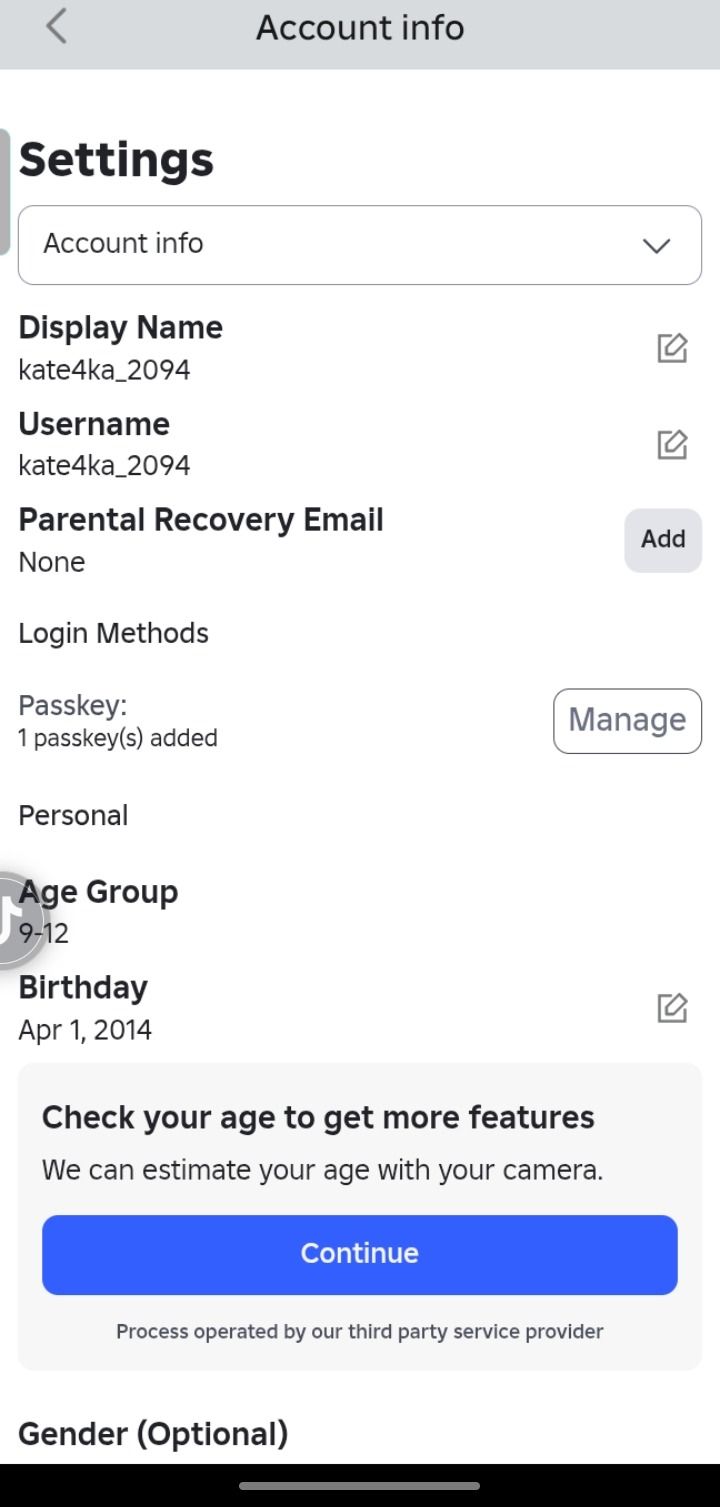Edit the Birthday date
This screenshot has width=720, height=1507.
point(672,1008)
